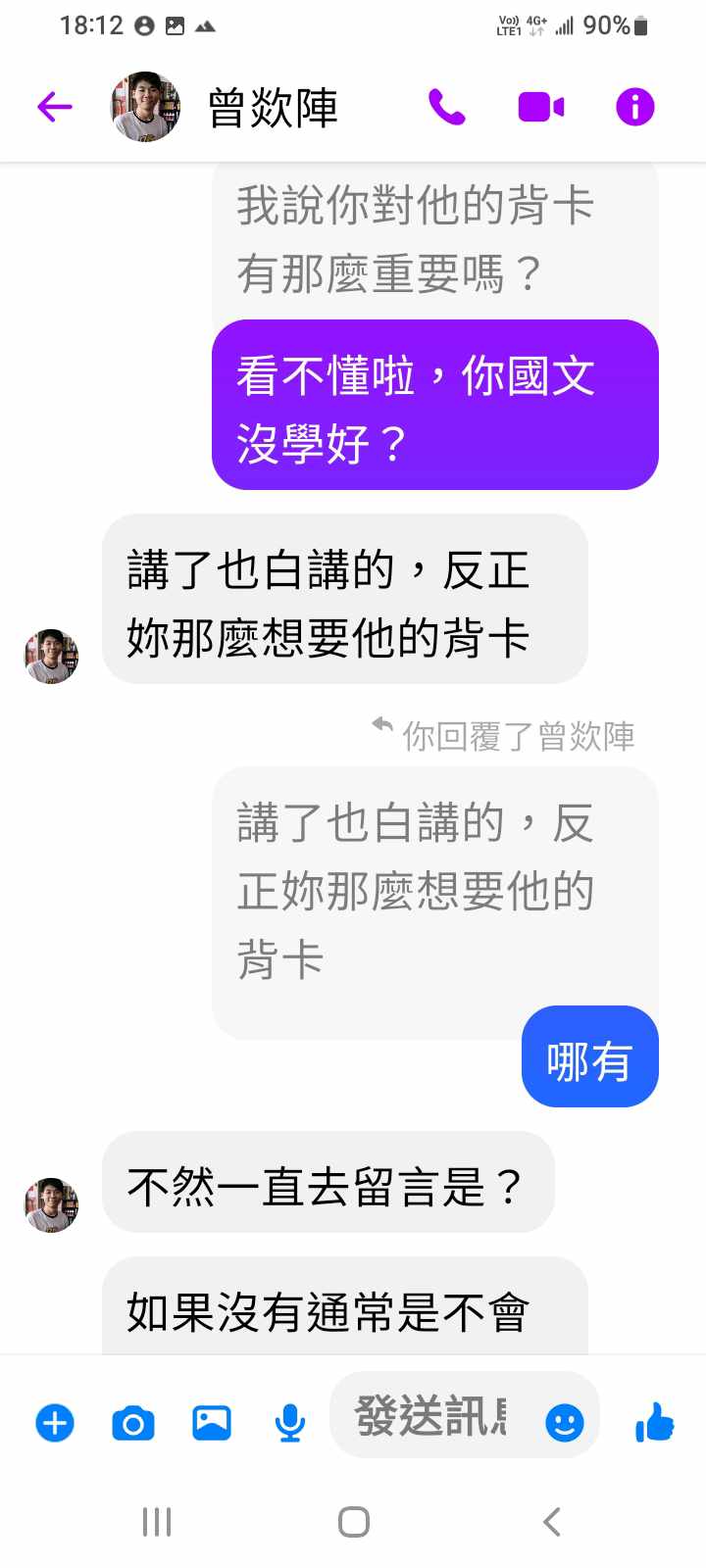Open the camera to take a photo

(x=133, y=1422)
